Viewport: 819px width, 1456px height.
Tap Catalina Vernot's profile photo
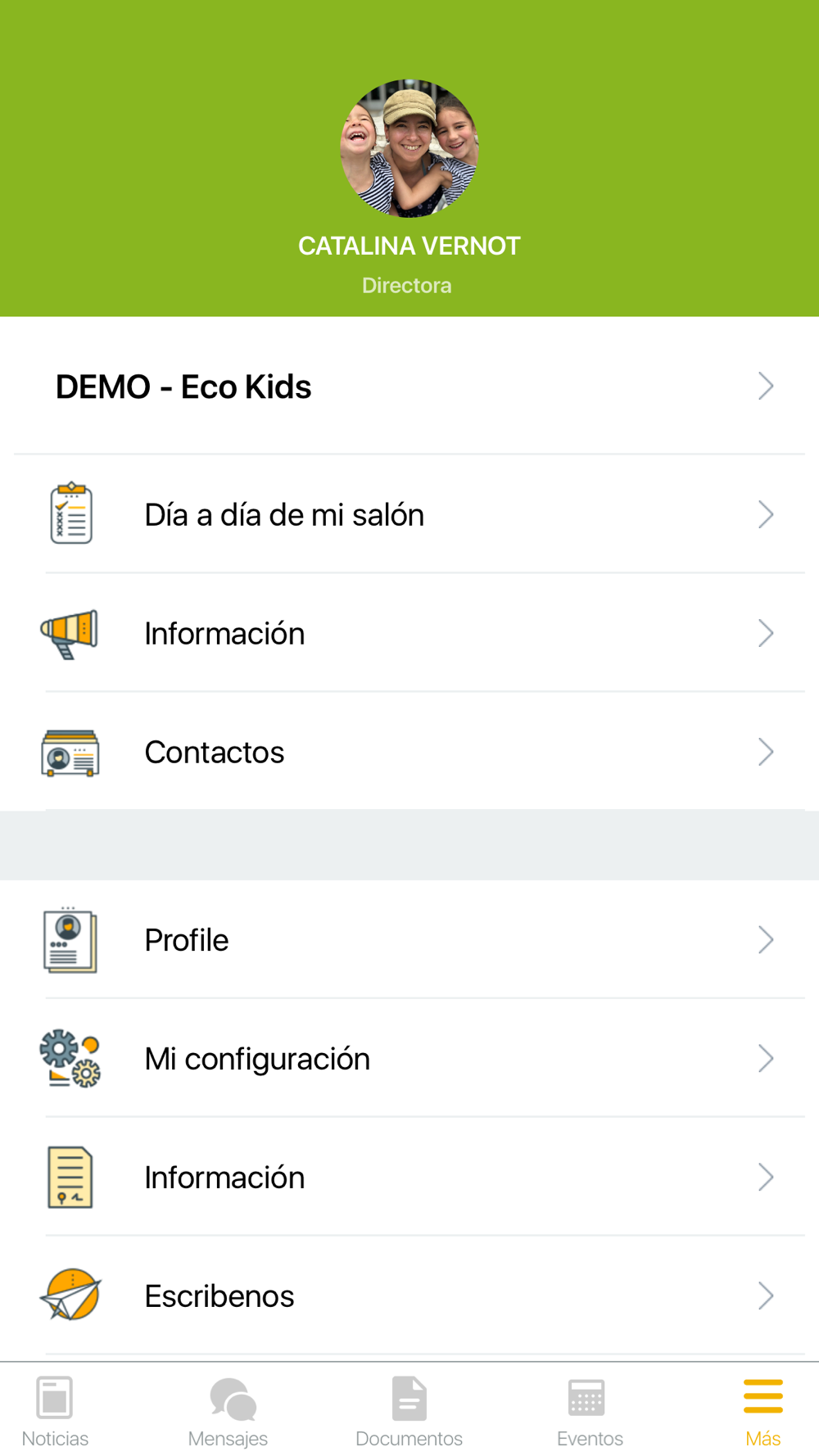[409, 148]
